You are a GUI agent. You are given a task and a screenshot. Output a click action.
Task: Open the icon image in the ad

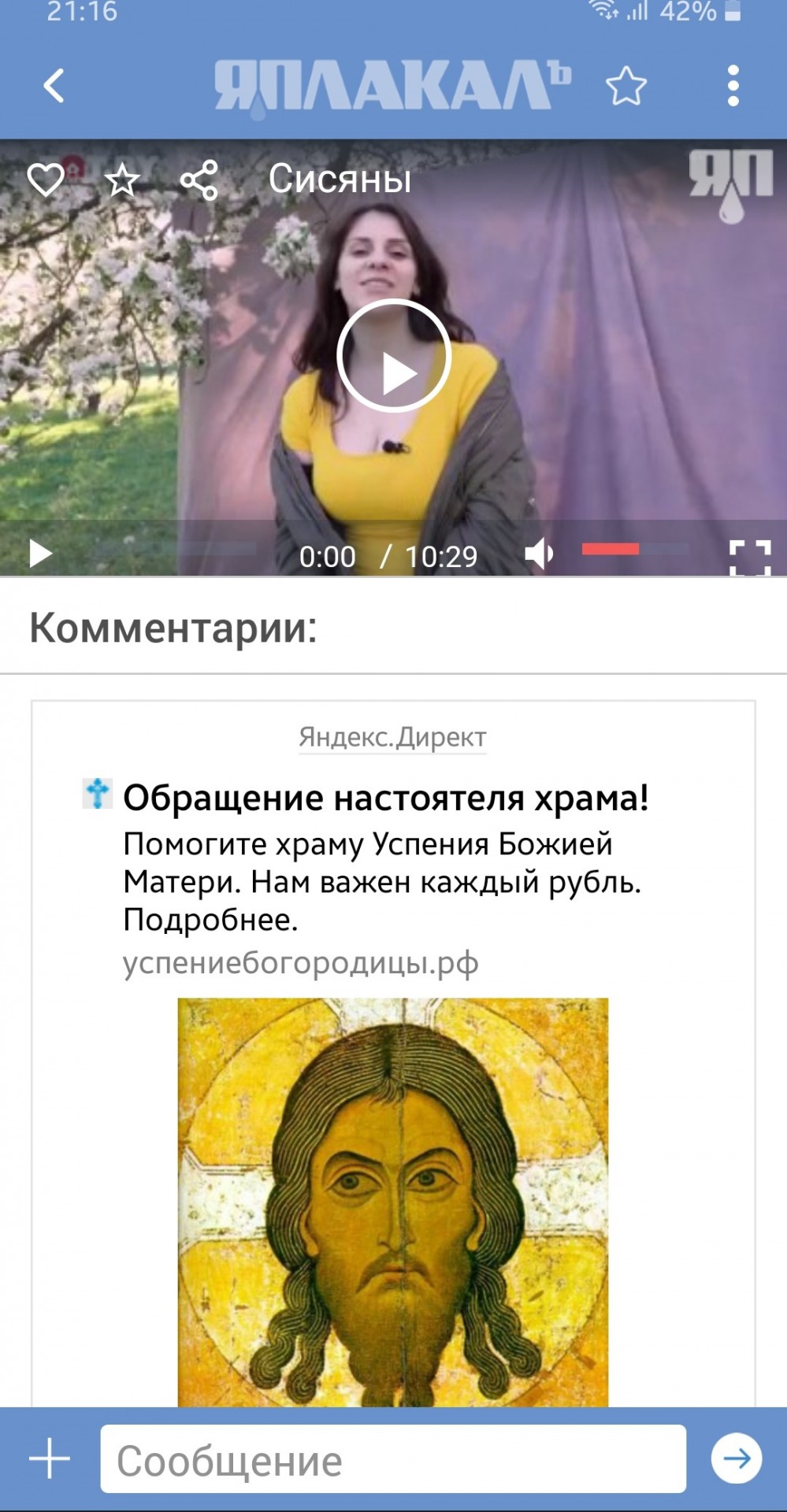tap(392, 1201)
